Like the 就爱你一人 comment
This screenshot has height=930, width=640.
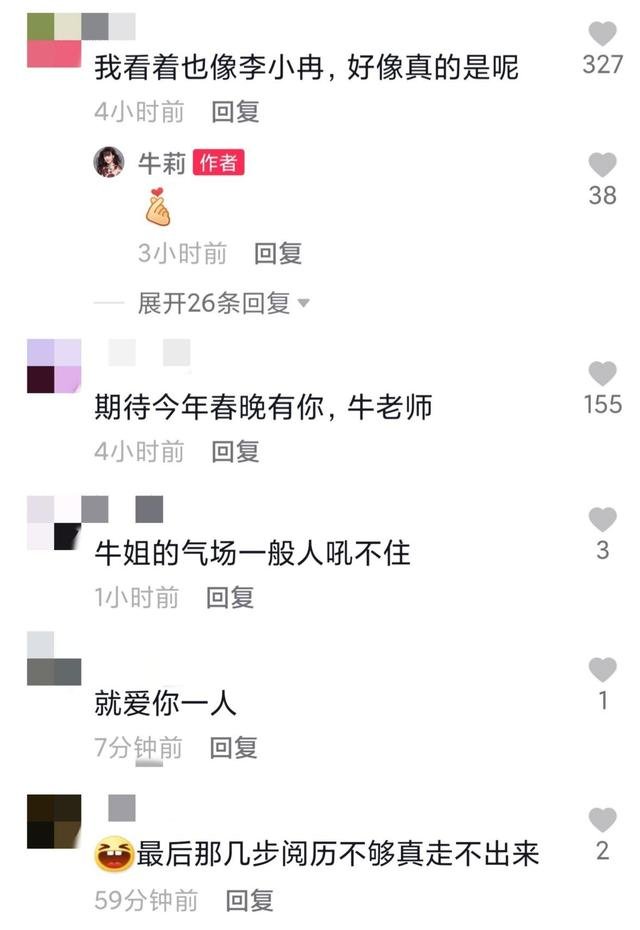[x=602, y=670]
